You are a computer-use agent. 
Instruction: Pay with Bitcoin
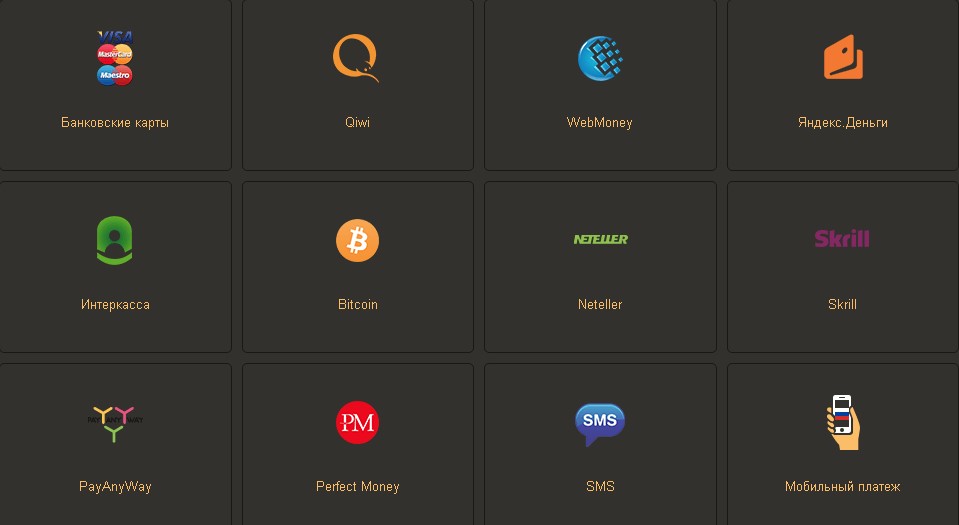(x=357, y=266)
